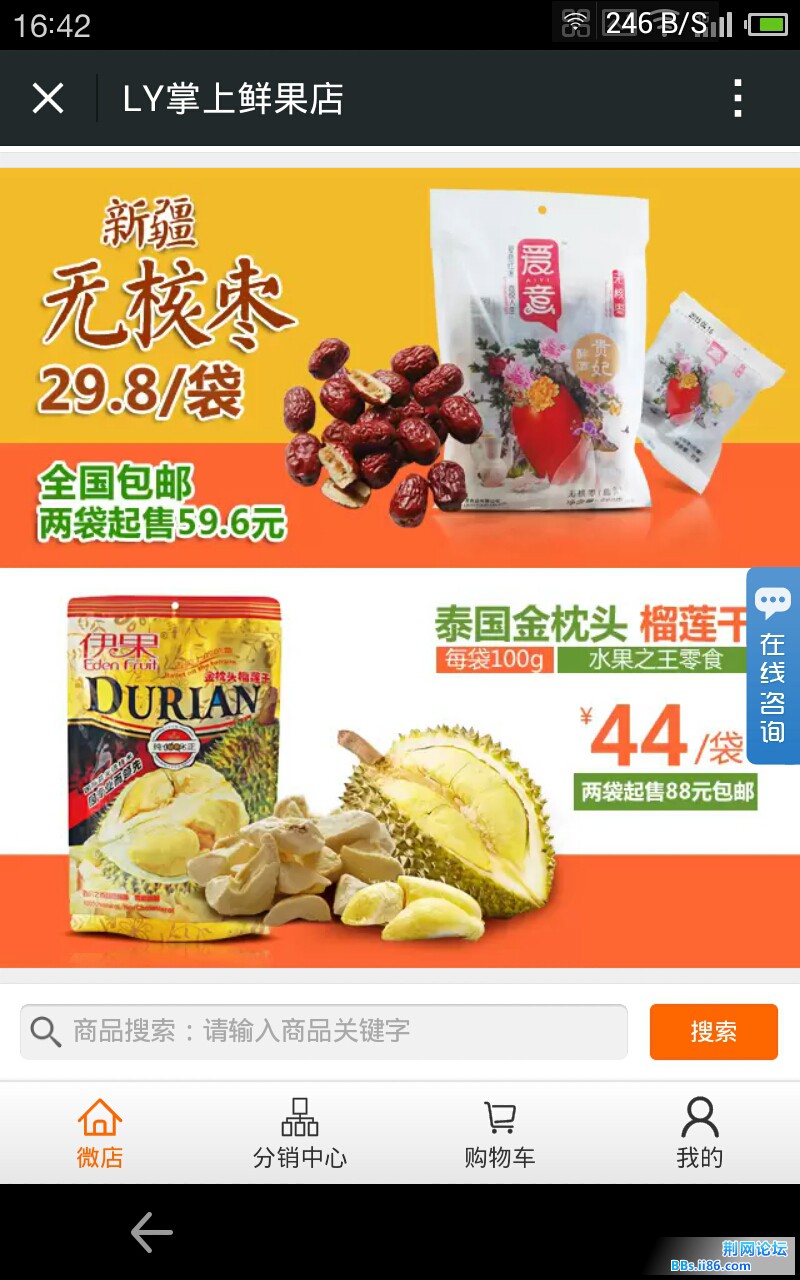Open the 泰国金枕头榴莲干 banner
Viewport: 800px width, 1280px height.
tap(370, 767)
